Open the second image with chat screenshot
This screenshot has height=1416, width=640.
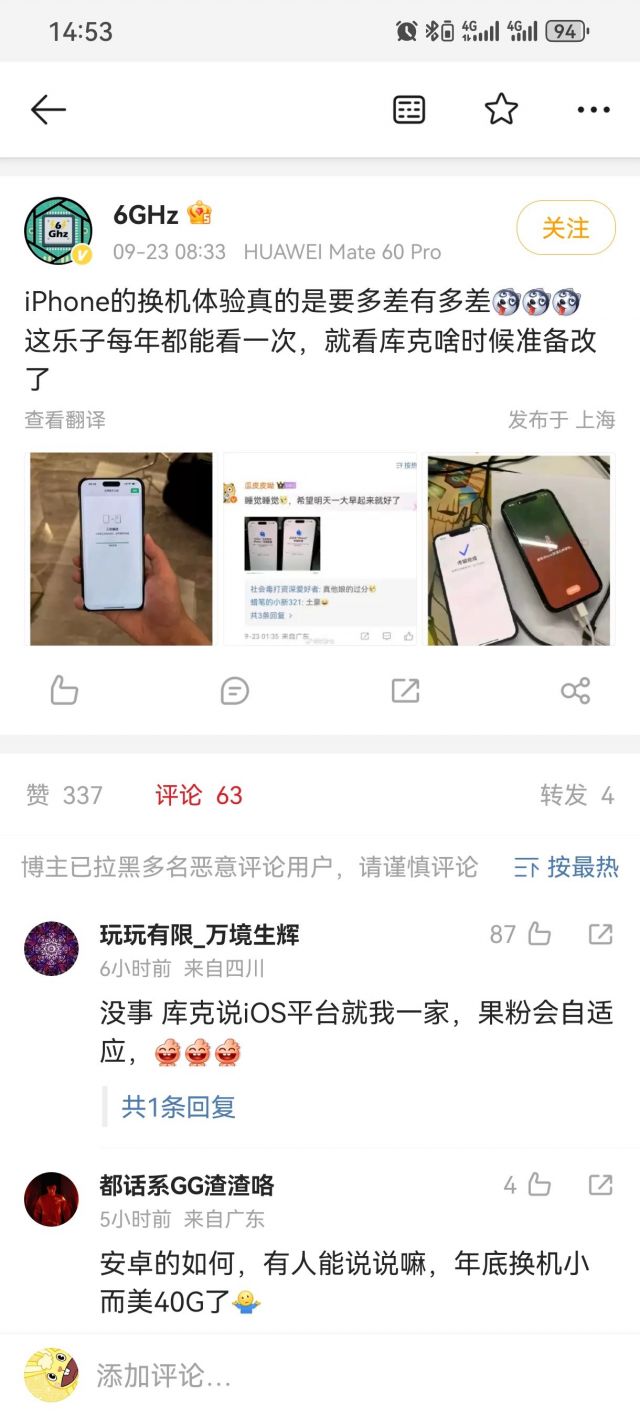(320, 549)
